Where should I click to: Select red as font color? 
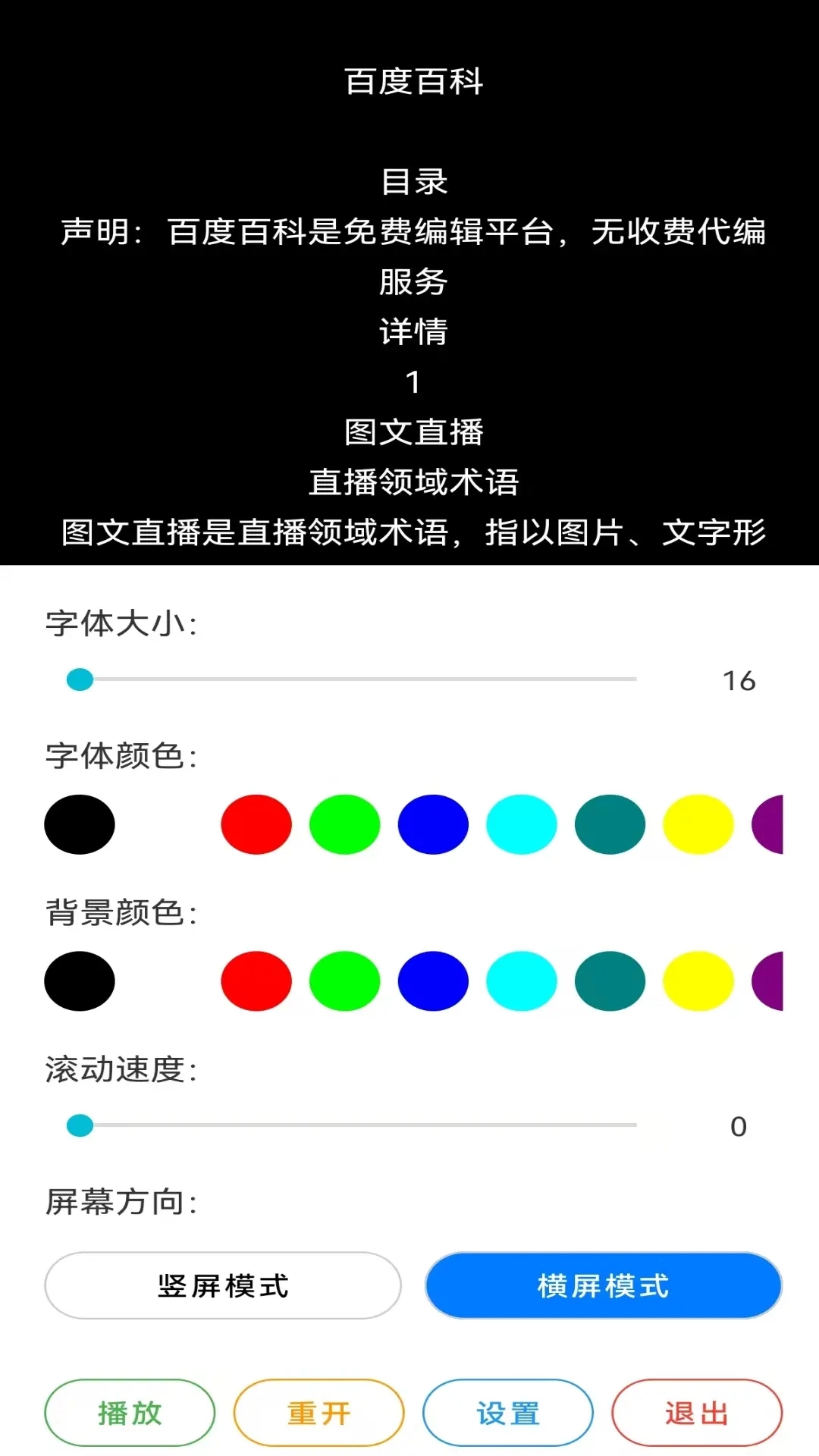(x=256, y=824)
